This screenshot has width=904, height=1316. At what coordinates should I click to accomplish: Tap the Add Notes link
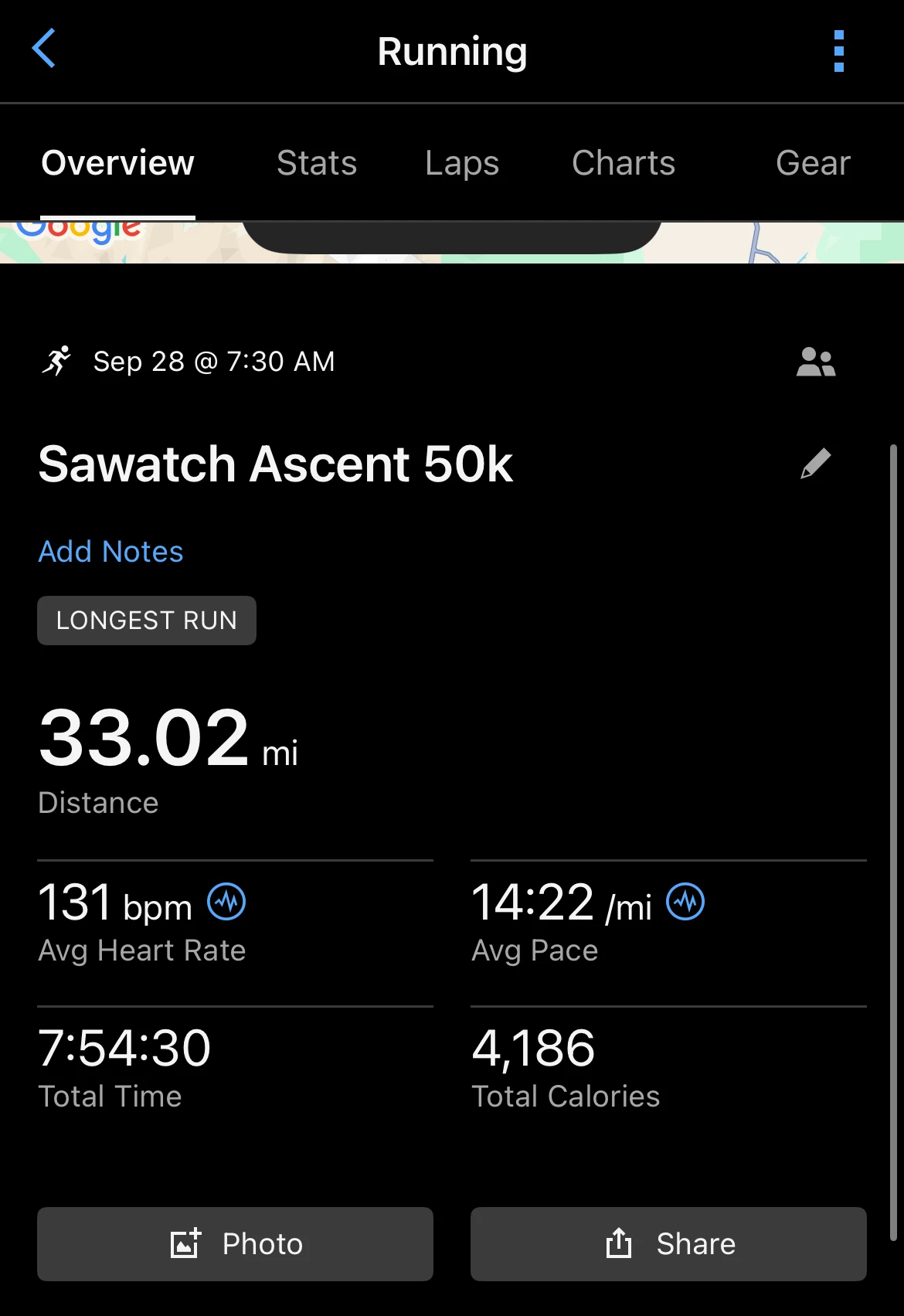point(110,552)
